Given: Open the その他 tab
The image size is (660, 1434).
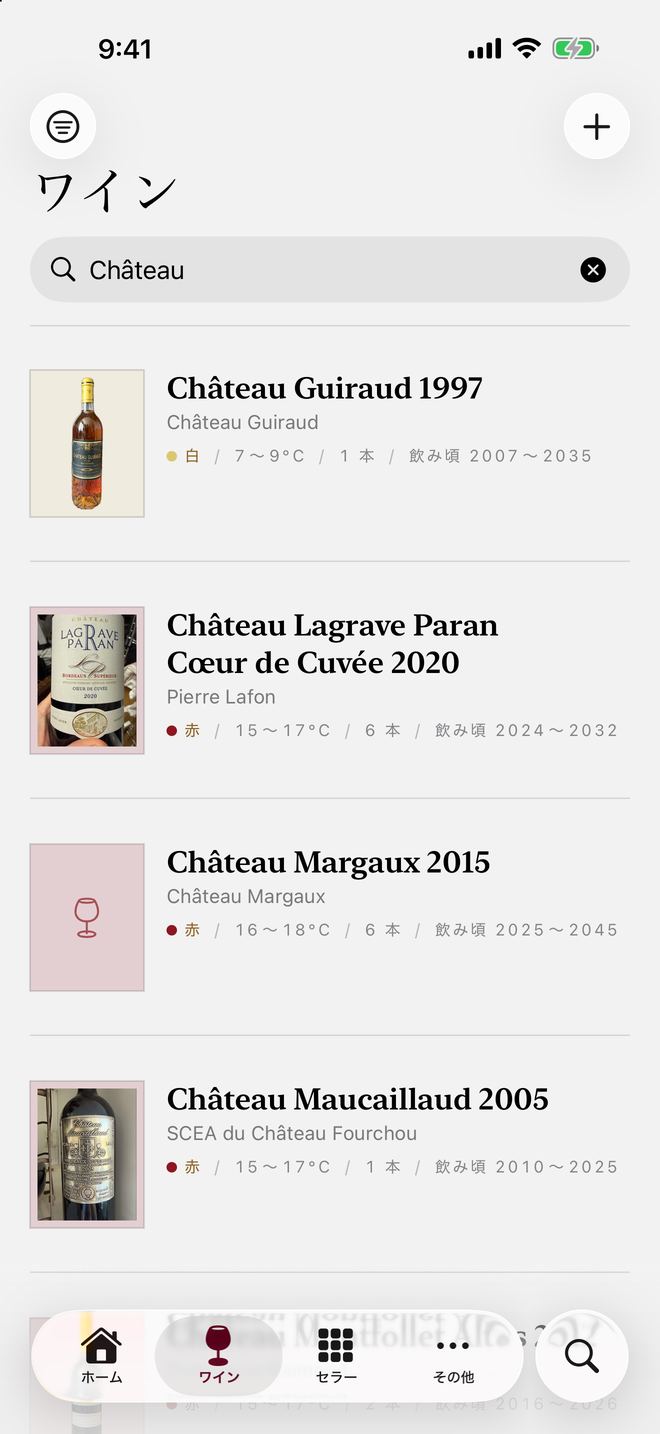Looking at the screenshot, I should click(453, 1356).
